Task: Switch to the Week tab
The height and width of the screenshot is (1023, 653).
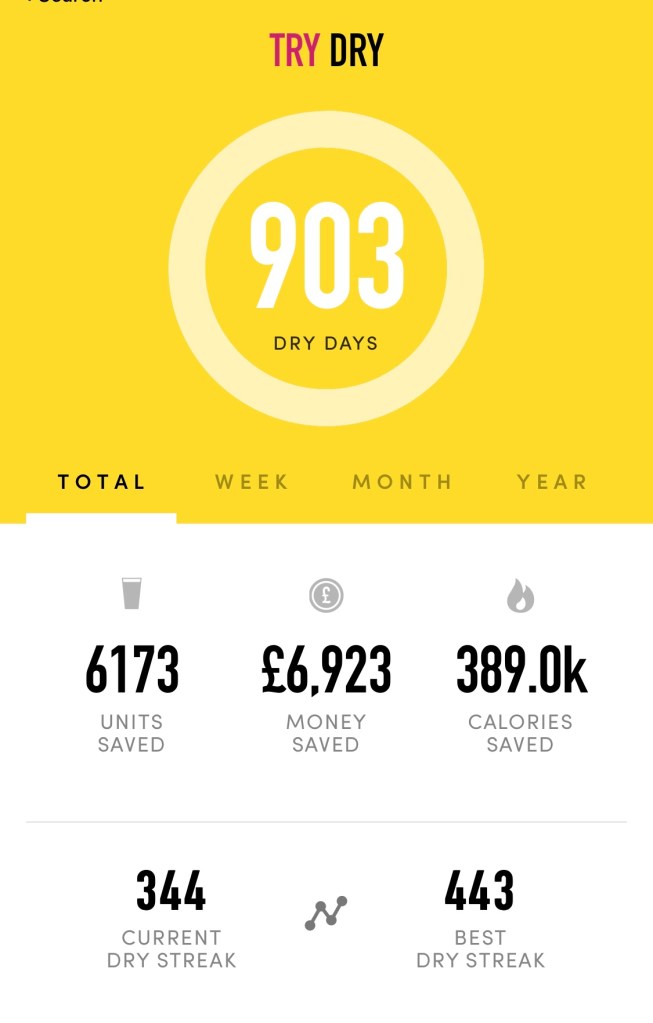Action: [x=252, y=482]
